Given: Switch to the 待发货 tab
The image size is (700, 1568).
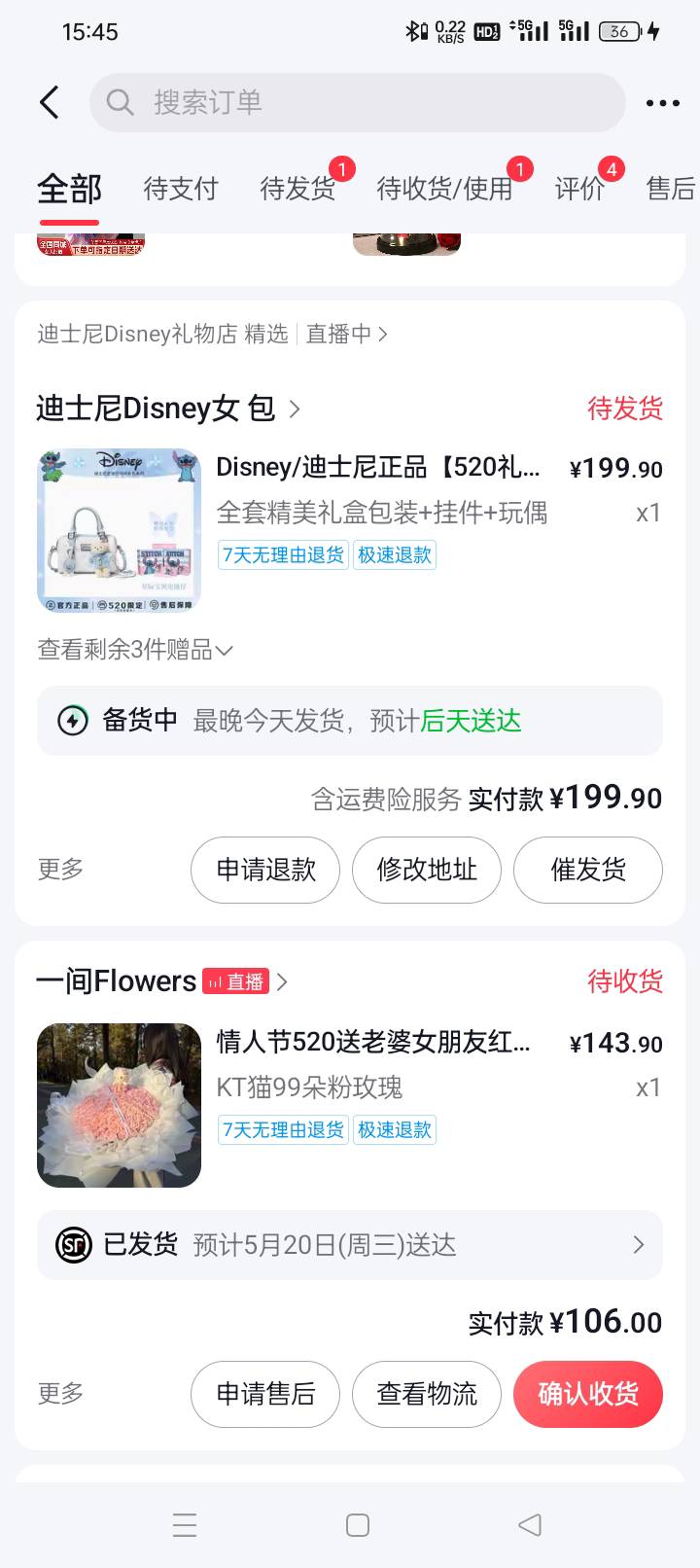Looking at the screenshot, I should click(297, 188).
